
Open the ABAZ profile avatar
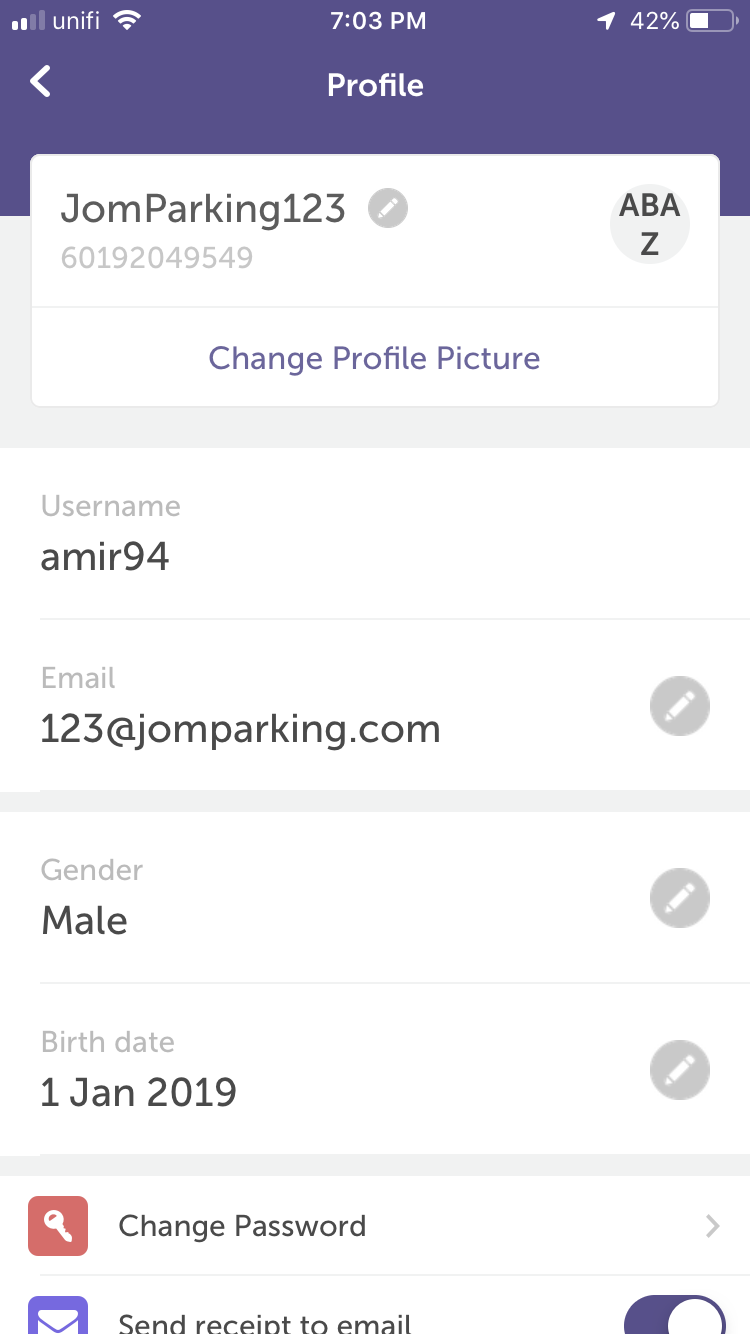[x=650, y=224]
